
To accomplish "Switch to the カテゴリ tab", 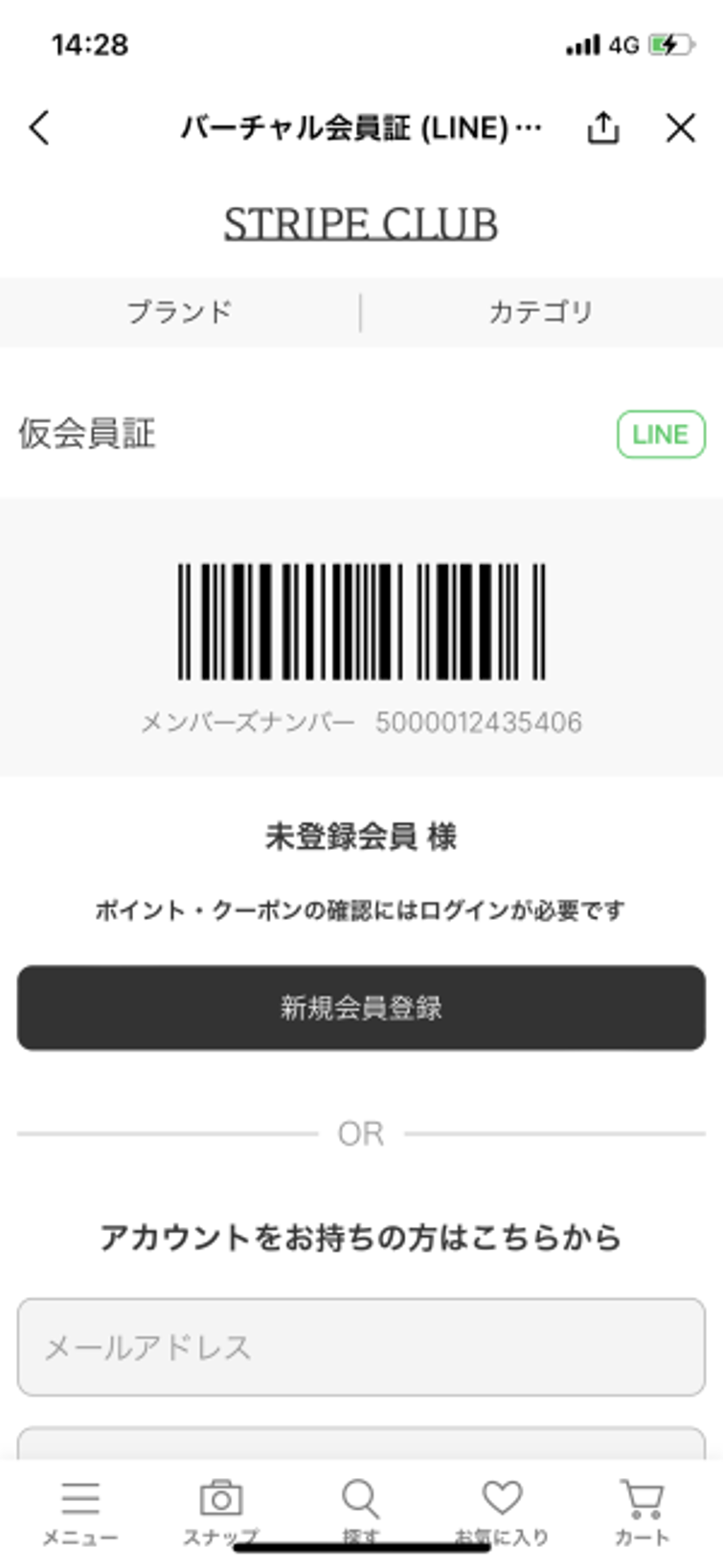I will [541, 312].
